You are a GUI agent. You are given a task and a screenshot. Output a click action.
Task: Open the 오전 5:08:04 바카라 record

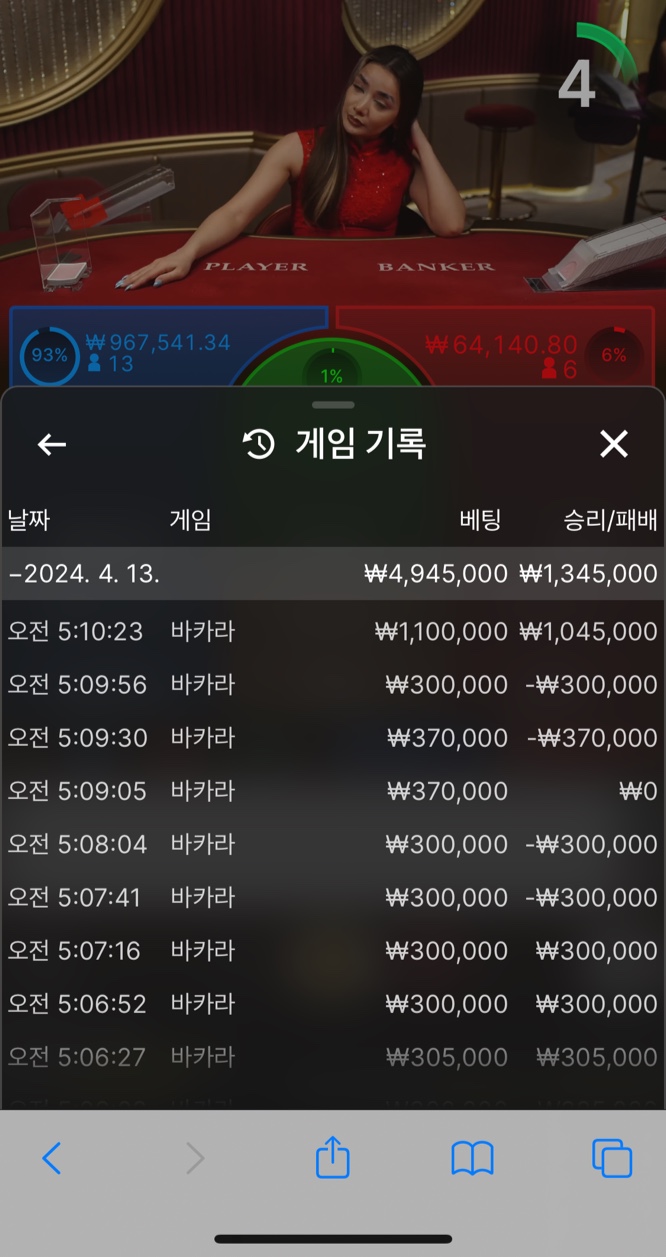(x=333, y=844)
